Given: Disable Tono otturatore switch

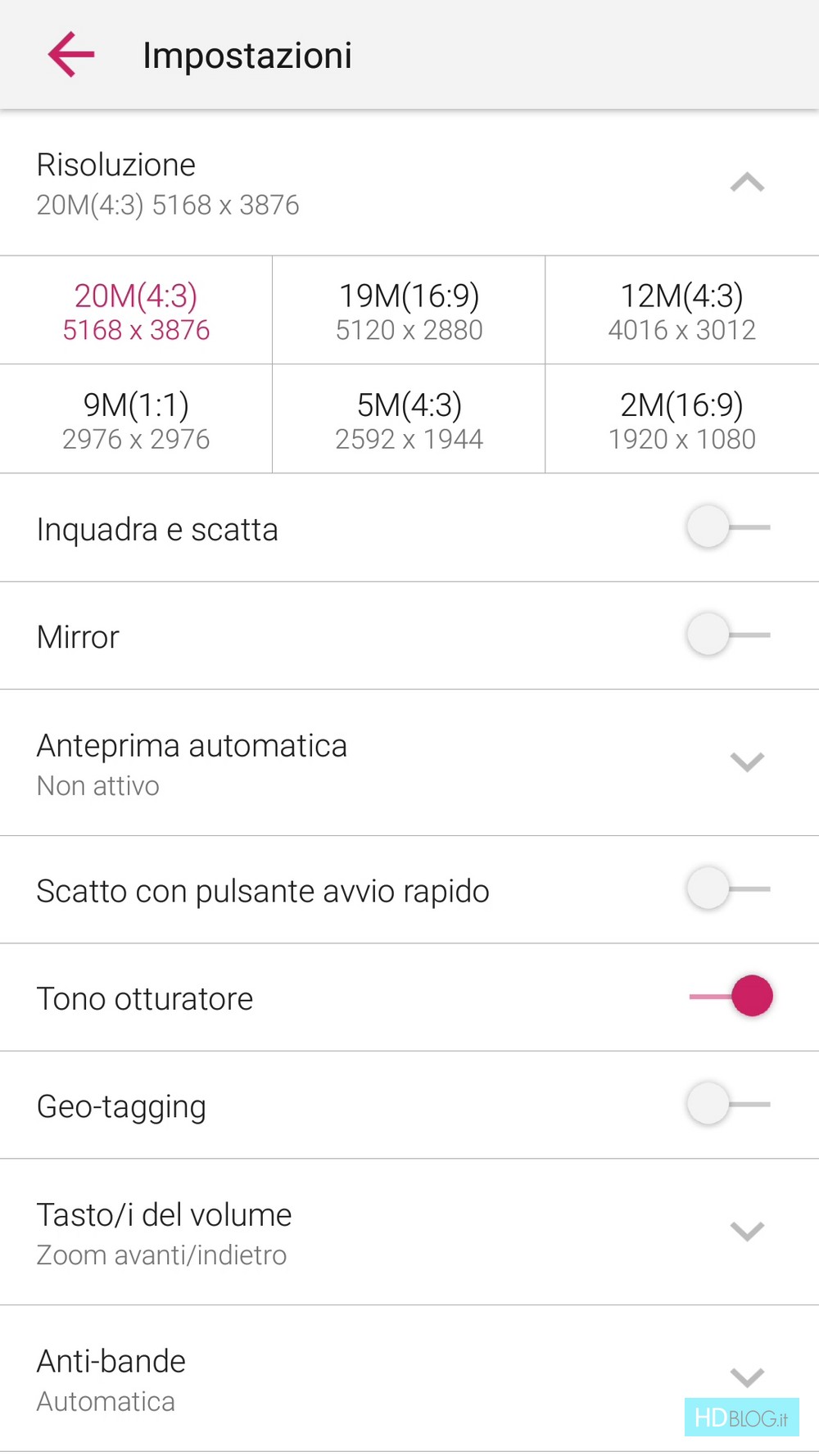Looking at the screenshot, I should coord(731,996).
